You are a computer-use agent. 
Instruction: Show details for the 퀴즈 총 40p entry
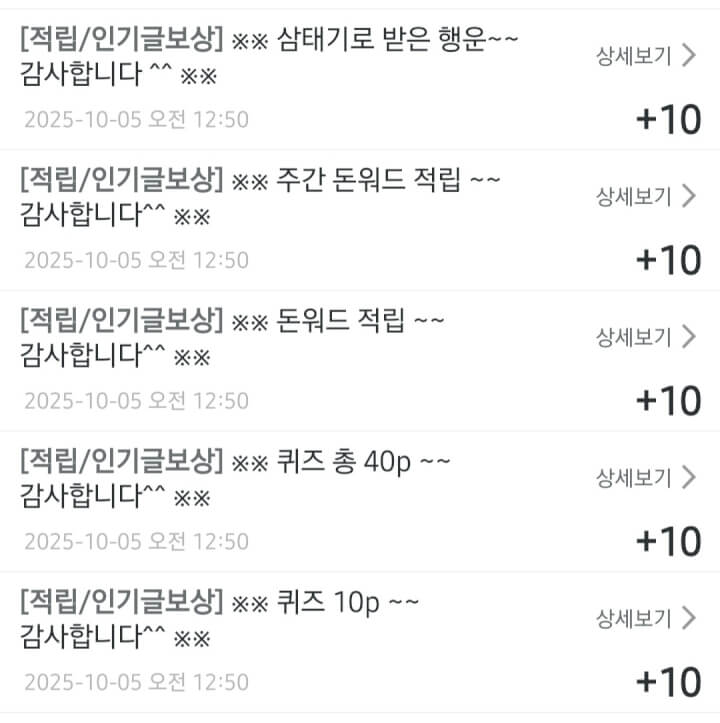pos(645,478)
